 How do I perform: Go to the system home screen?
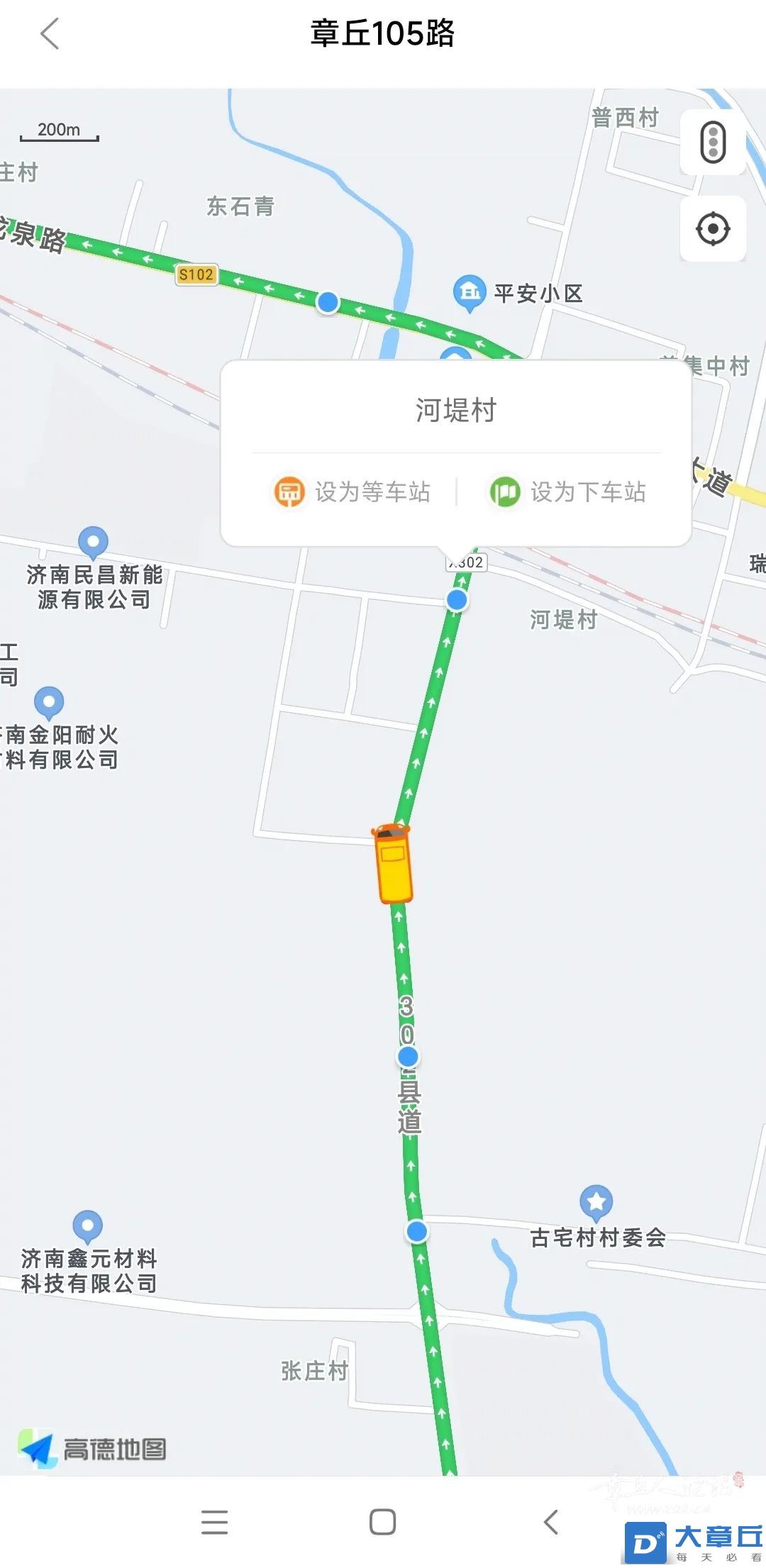(382, 1522)
